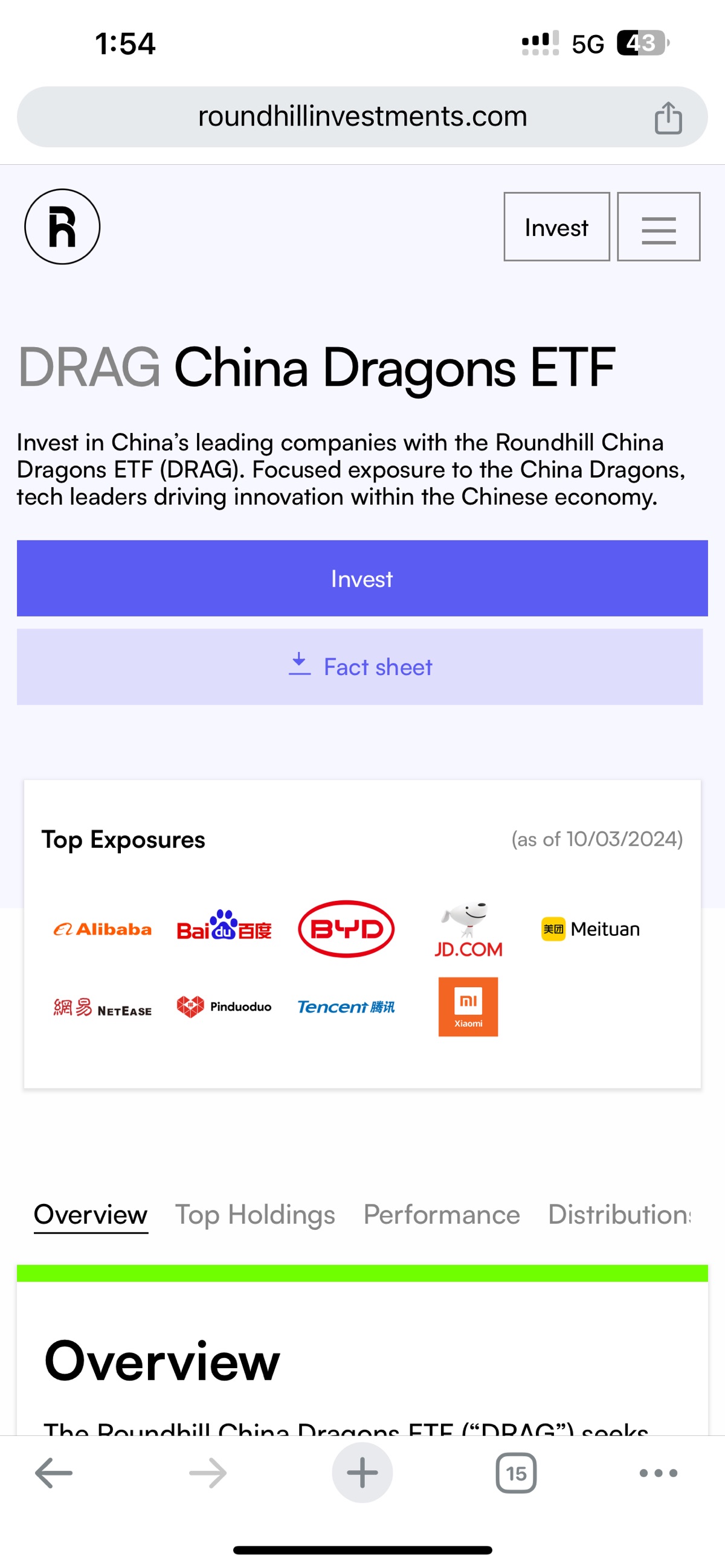The width and height of the screenshot is (725, 1568).
Task: Share this page from the address bar
Action: tap(668, 118)
